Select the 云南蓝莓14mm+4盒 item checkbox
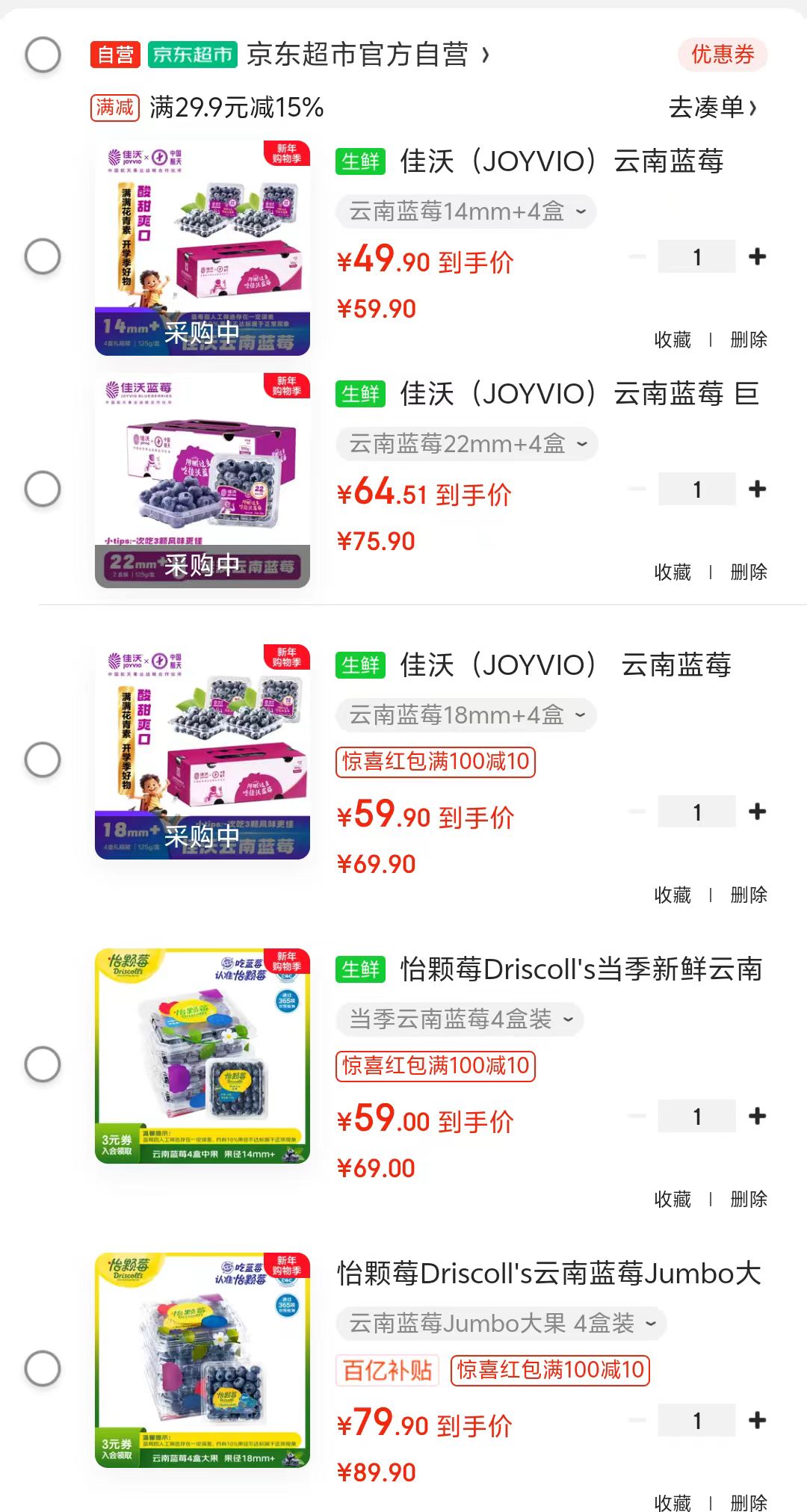807x1512 pixels. [43, 256]
